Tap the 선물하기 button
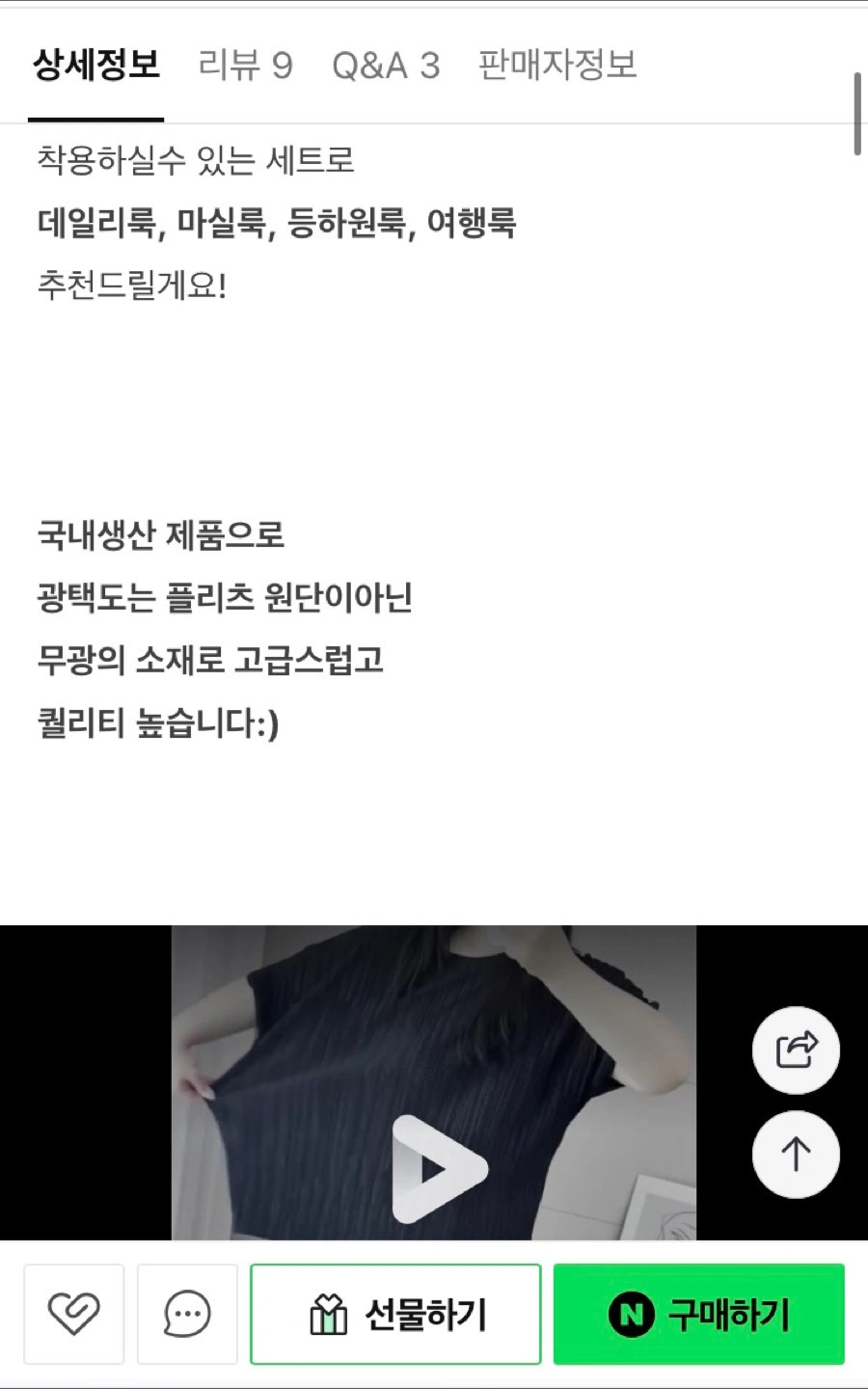Viewport: 868px width, 1389px height. point(395,1314)
